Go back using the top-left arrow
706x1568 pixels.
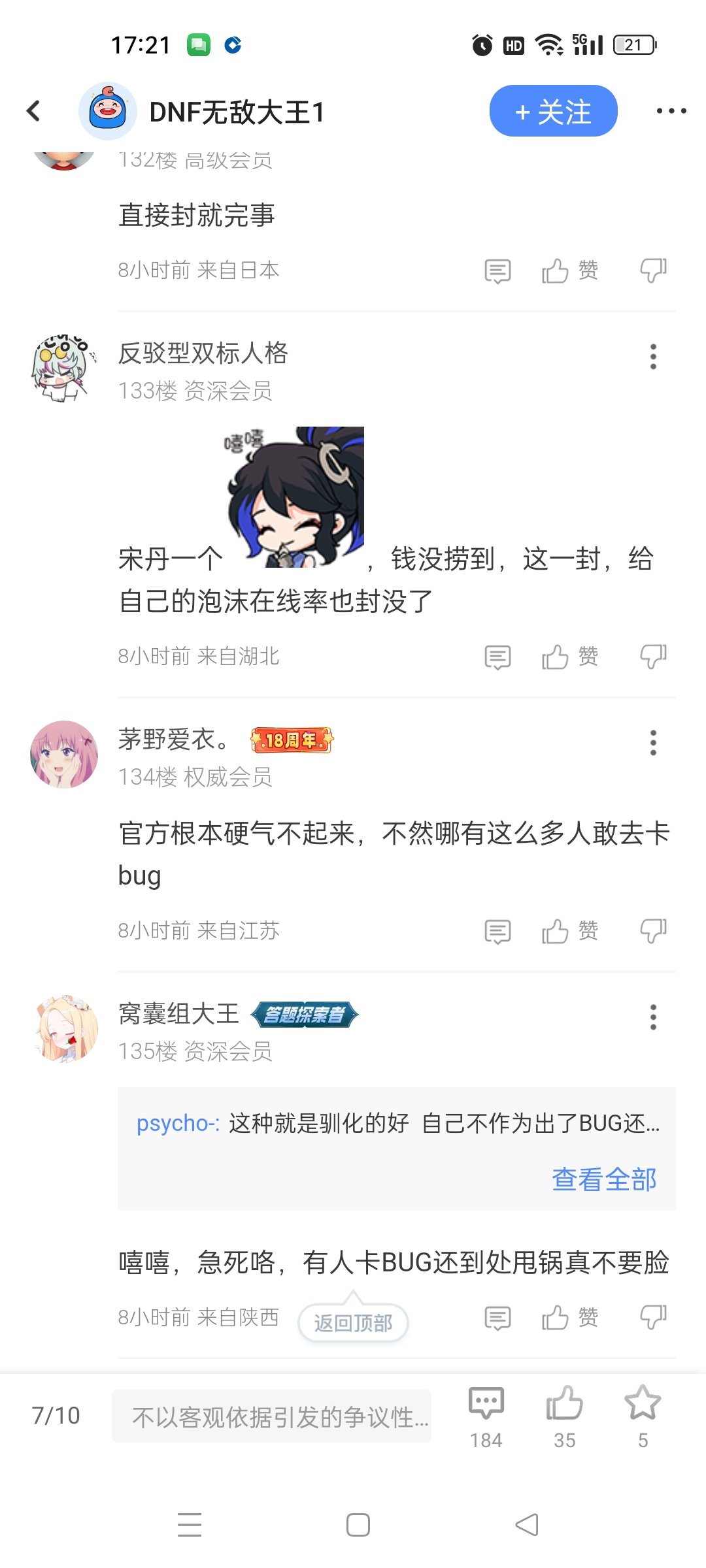point(34,111)
